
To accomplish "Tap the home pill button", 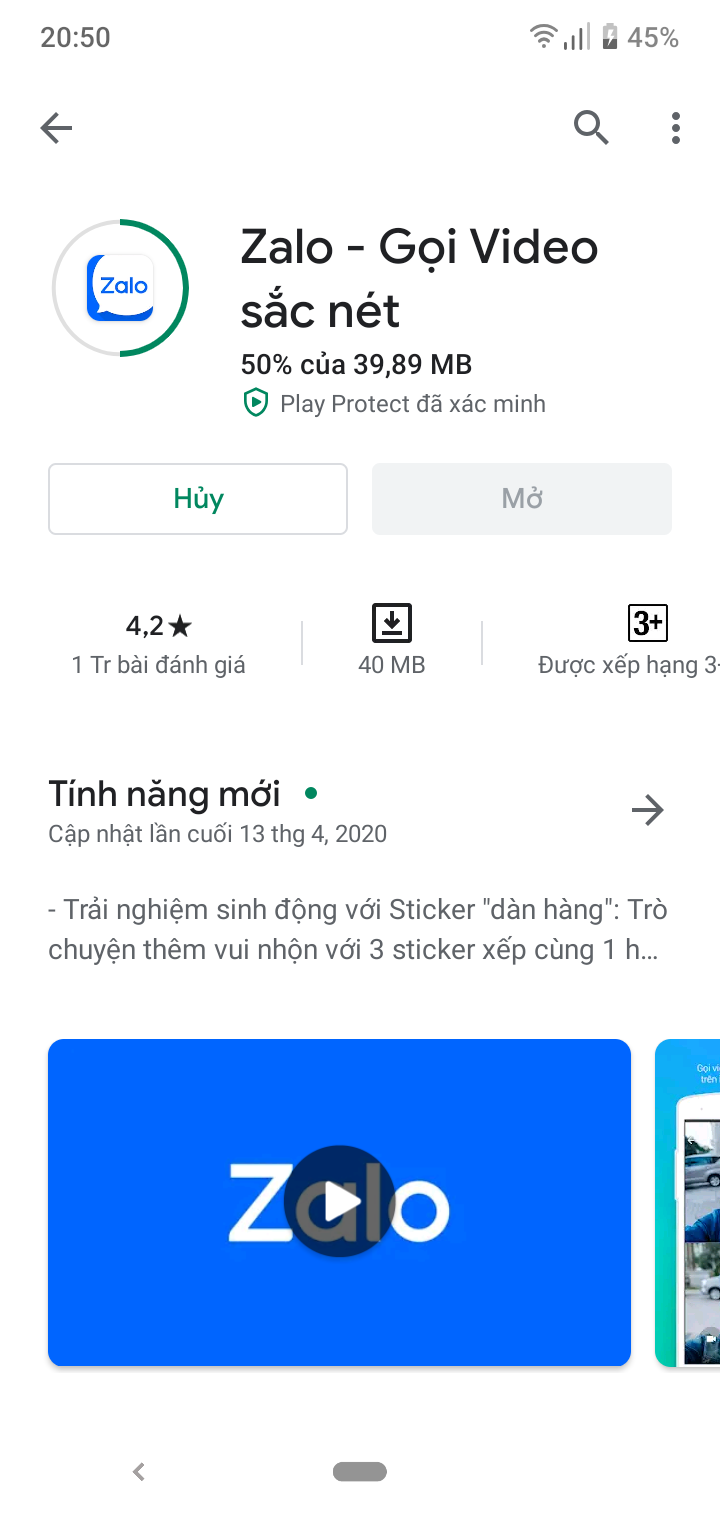I will (360, 1471).
